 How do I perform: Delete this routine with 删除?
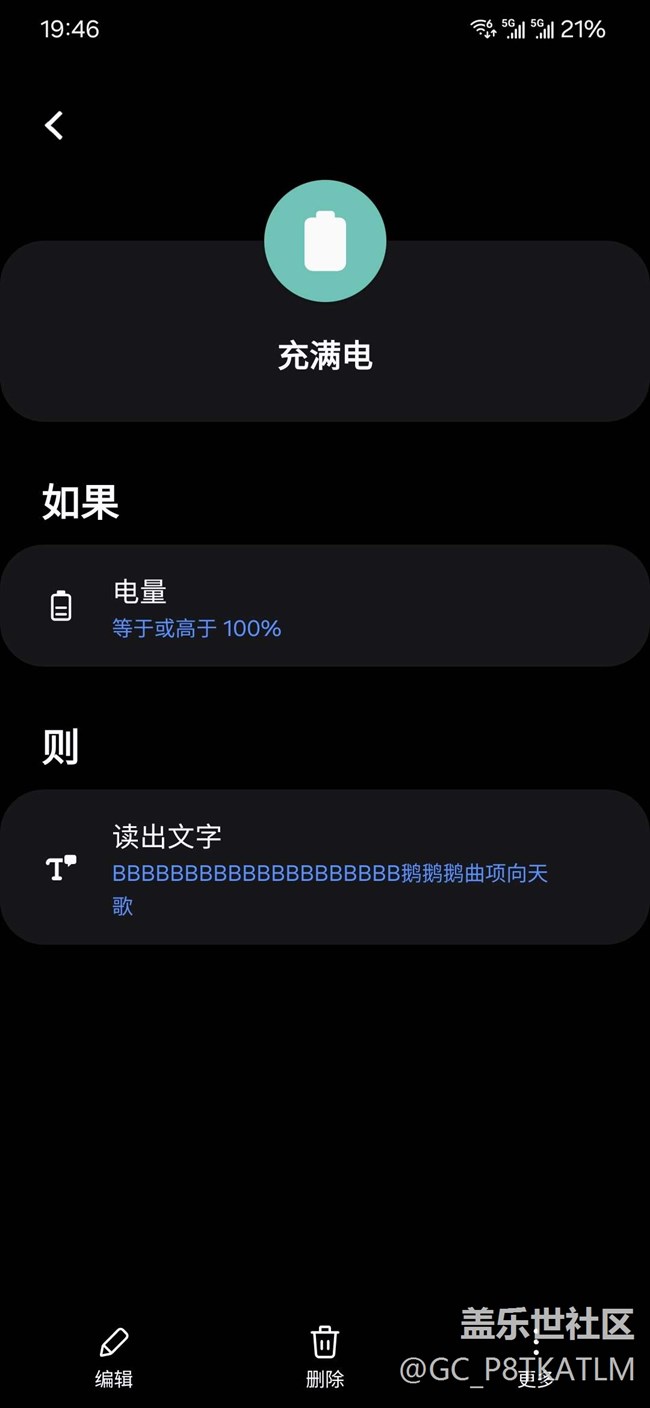pyautogui.click(x=325, y=1357)
